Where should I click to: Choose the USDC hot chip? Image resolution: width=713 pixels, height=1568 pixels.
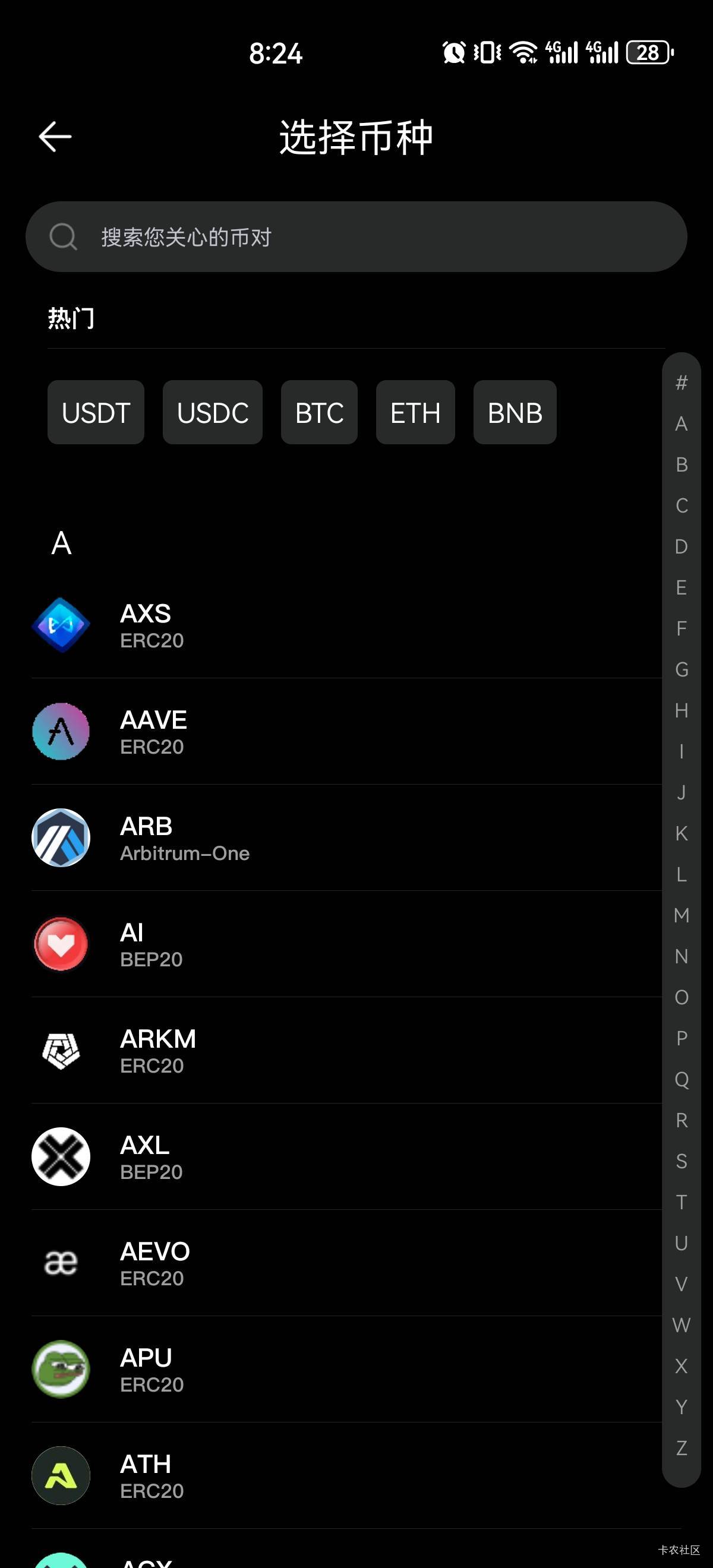(213, 413)
